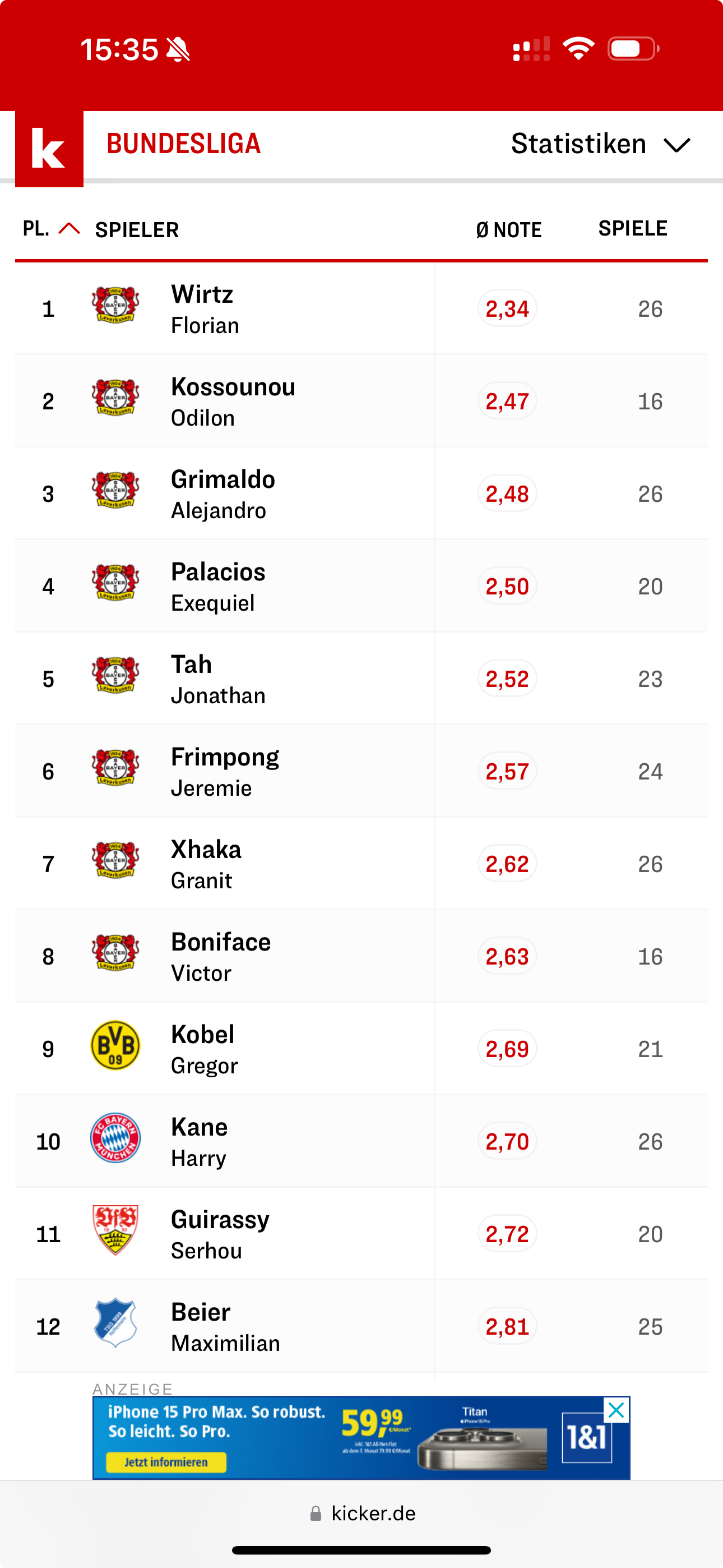Expand the Statistiken dropdown
Image resolution: width=723 pixels, height=1568 pixels.
tap(600, 144)
